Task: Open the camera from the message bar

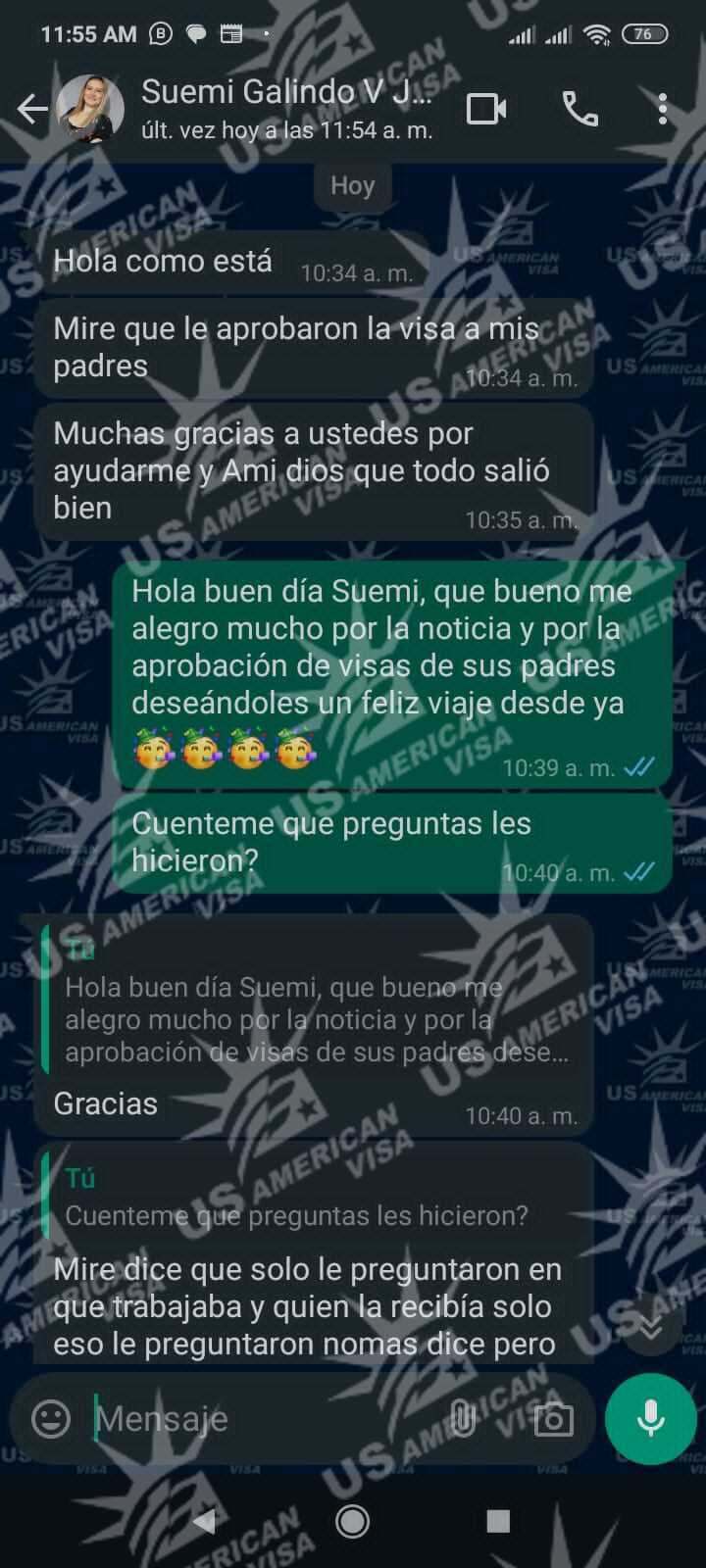Action: (x=553, y=1418)
